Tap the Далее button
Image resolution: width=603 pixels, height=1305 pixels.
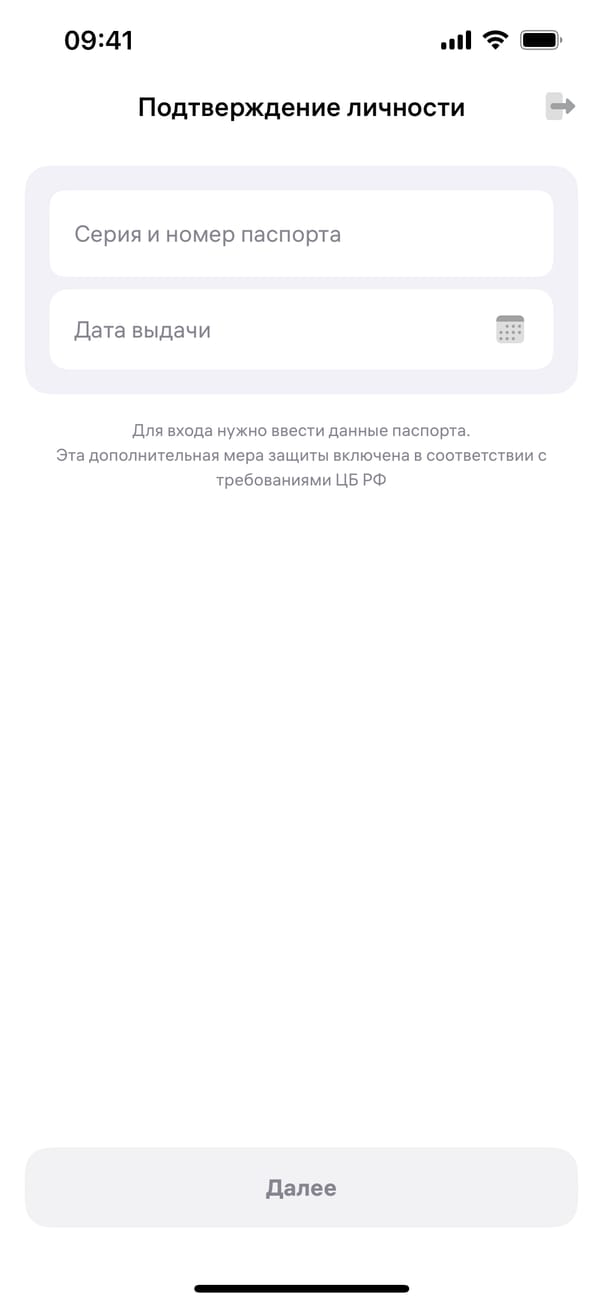301,1188
